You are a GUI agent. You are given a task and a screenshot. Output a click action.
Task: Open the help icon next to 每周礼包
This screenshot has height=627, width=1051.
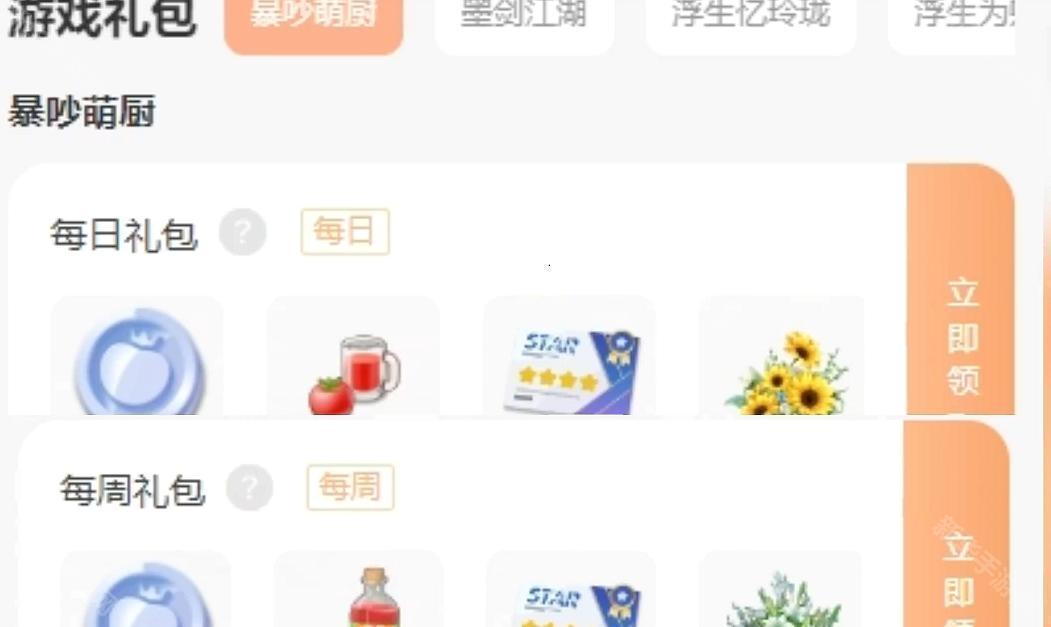coord(249,489)
